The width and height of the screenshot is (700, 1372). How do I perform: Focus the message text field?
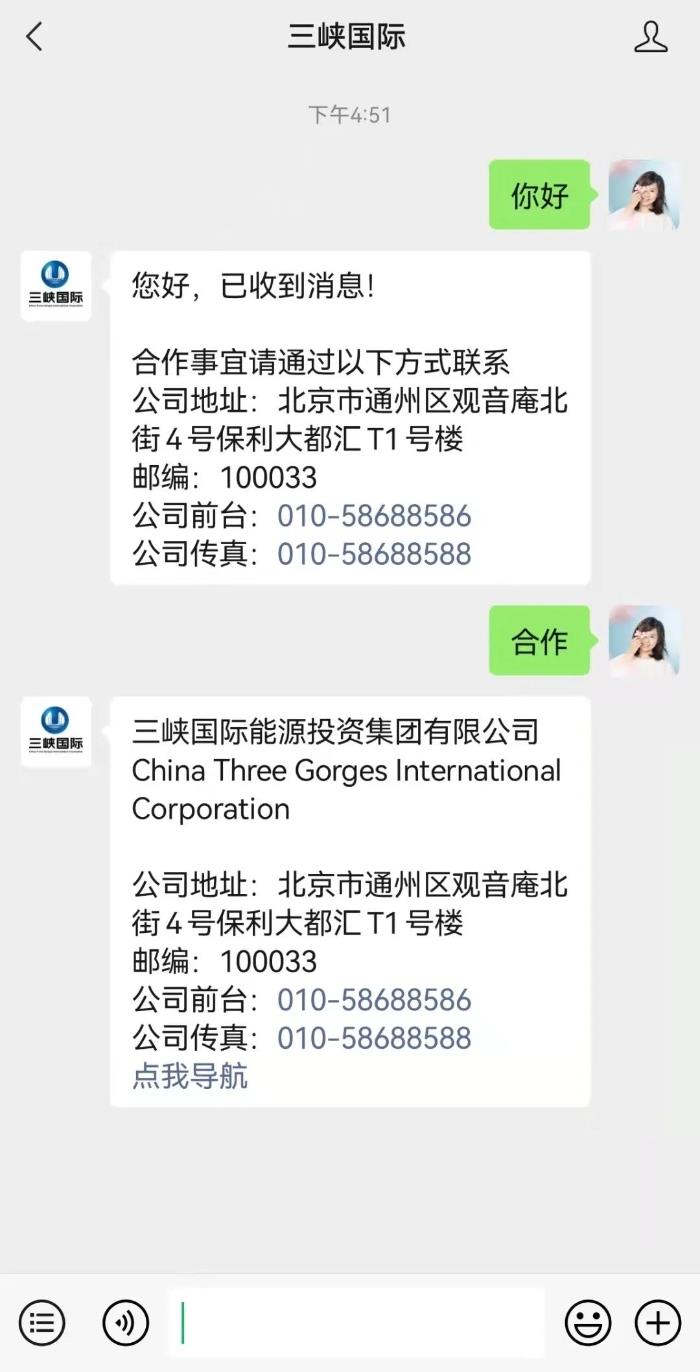coord(356,1323)
